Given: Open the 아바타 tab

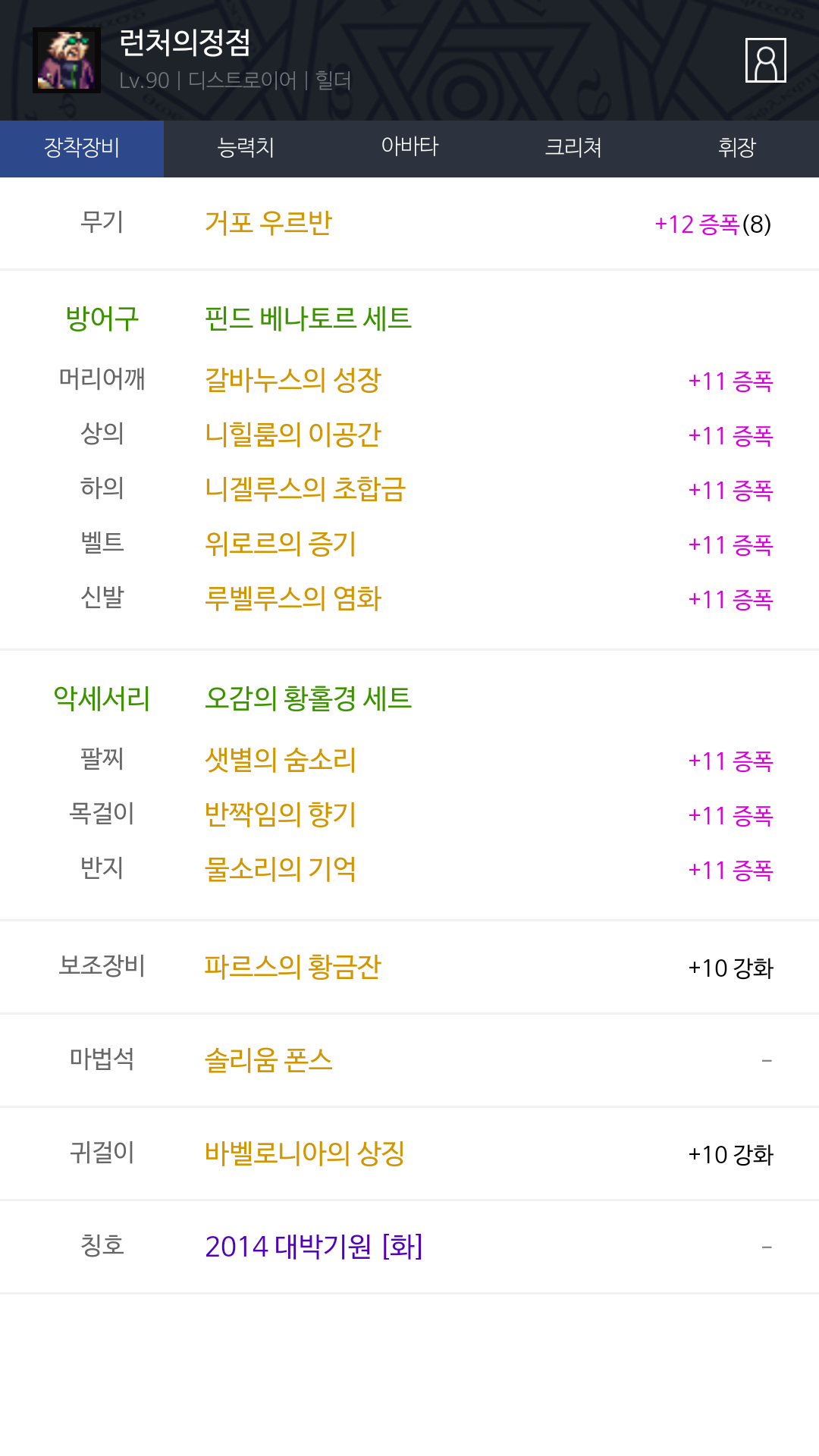Looking at the screenshot, I should click(x=409, y=148).
